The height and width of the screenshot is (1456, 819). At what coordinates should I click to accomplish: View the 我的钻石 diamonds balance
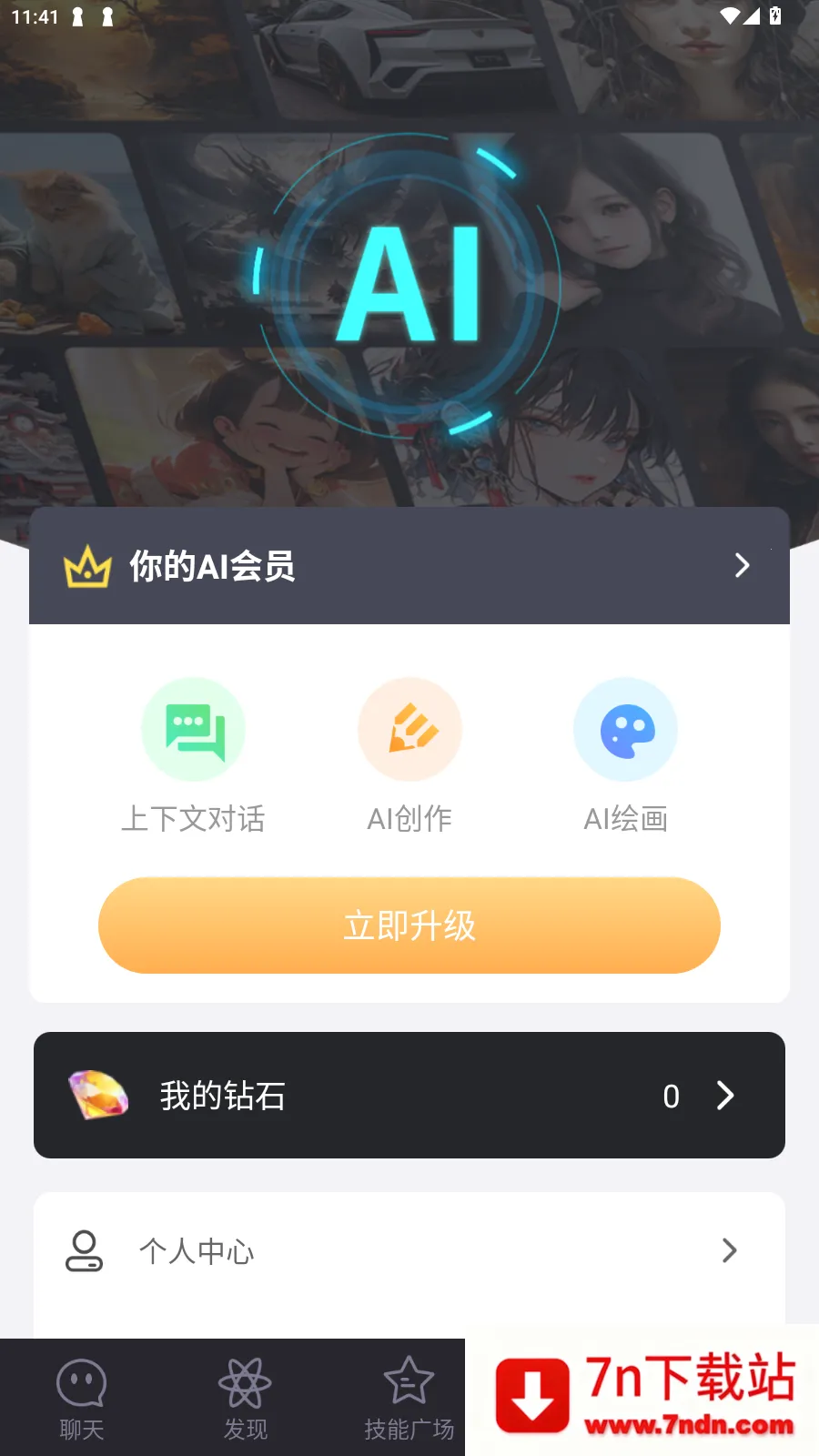(409, 1096)
